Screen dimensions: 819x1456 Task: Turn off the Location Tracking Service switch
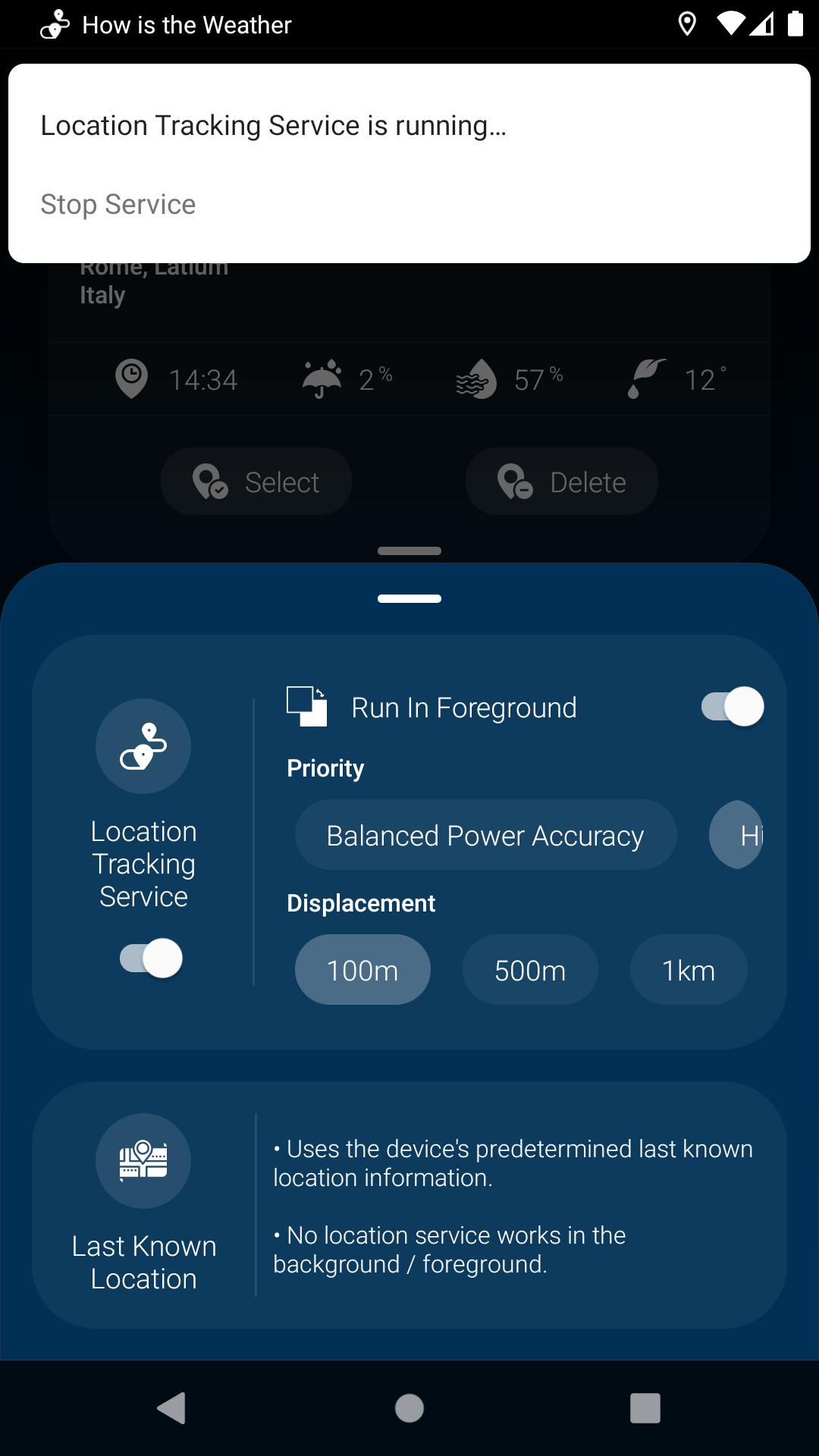pos(151,959)
